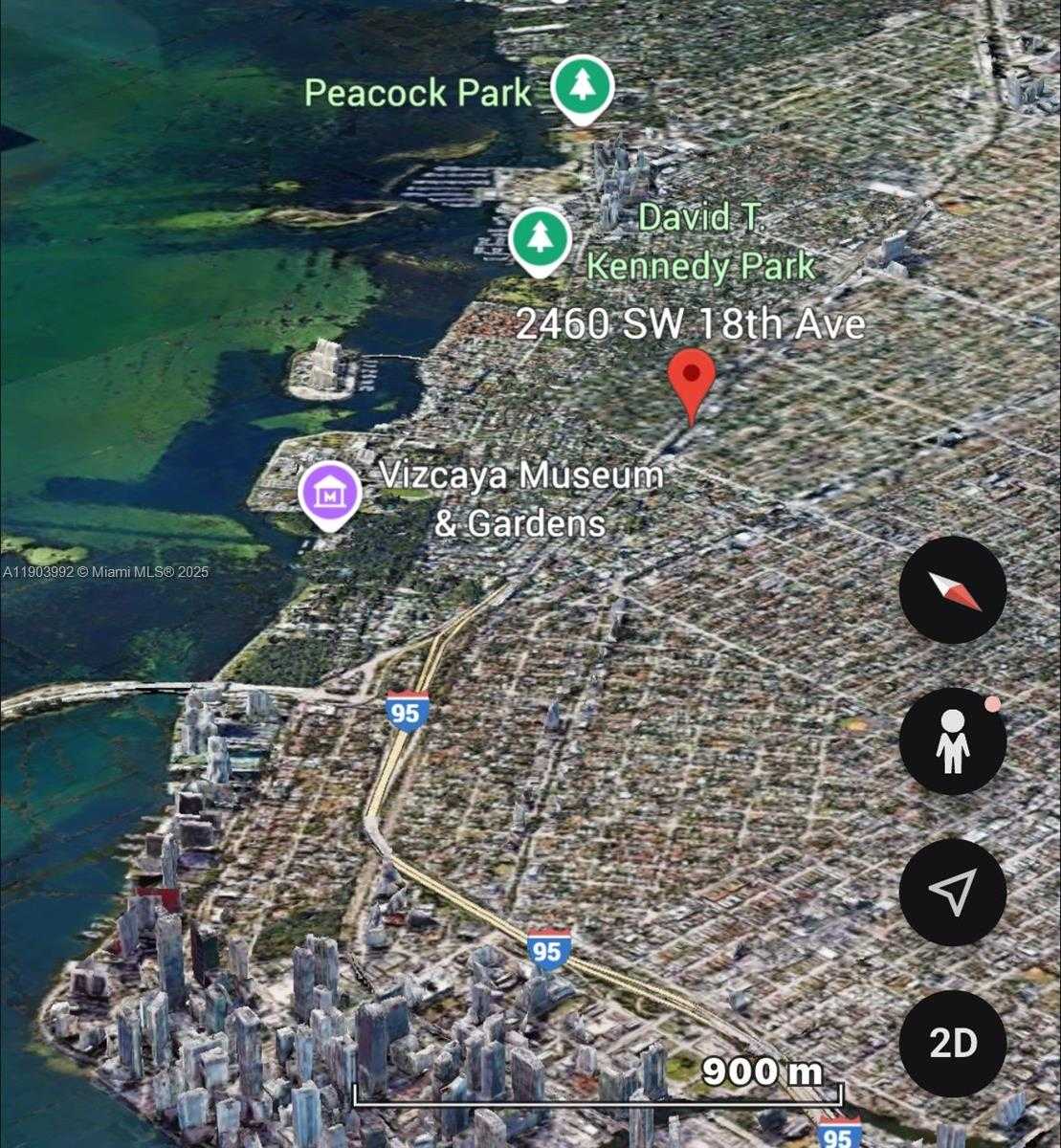Select the Peacock Park text label

(416, 93)
